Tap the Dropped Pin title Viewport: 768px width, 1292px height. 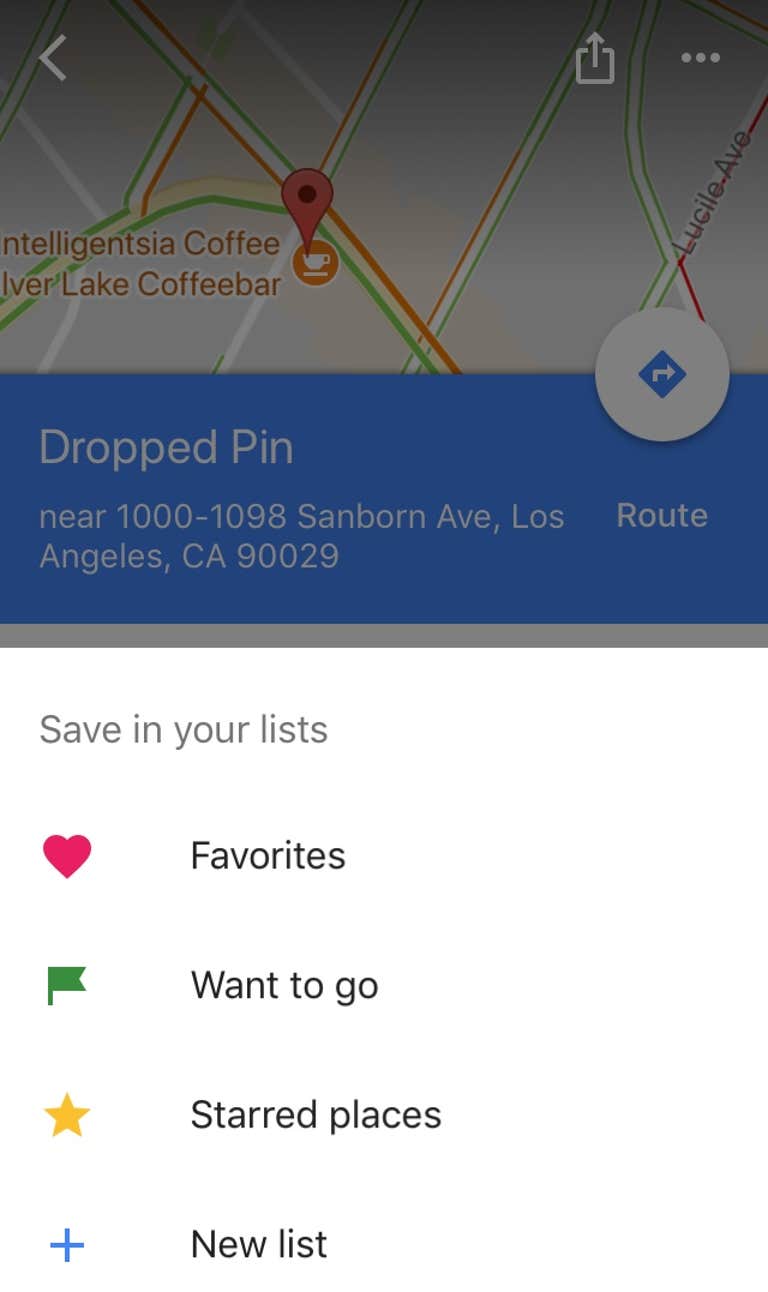point(166,448)
